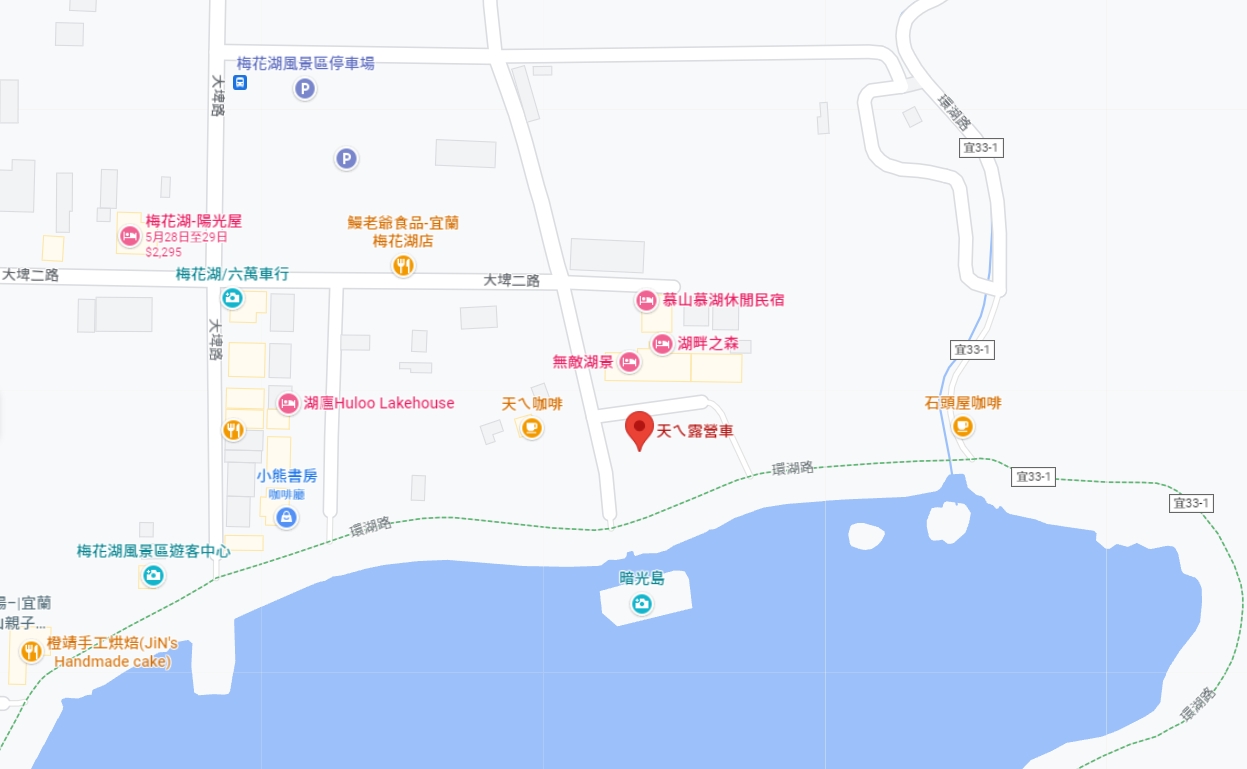Screen dimensions: 1247x769
Task: Select the 梅花湖風景區遊客中心 marker
Action: (x=153, y=575)
